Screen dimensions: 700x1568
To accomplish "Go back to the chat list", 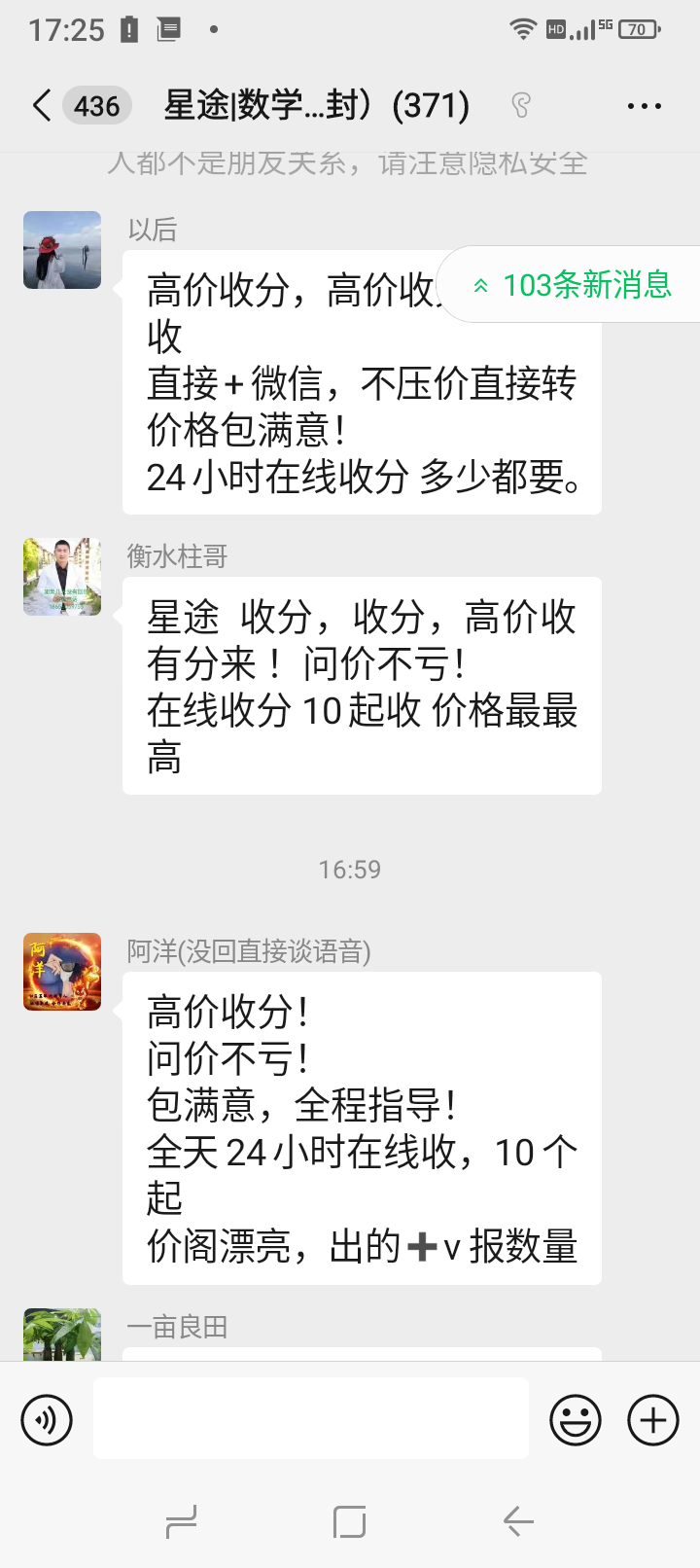I will tap(41, 105).
